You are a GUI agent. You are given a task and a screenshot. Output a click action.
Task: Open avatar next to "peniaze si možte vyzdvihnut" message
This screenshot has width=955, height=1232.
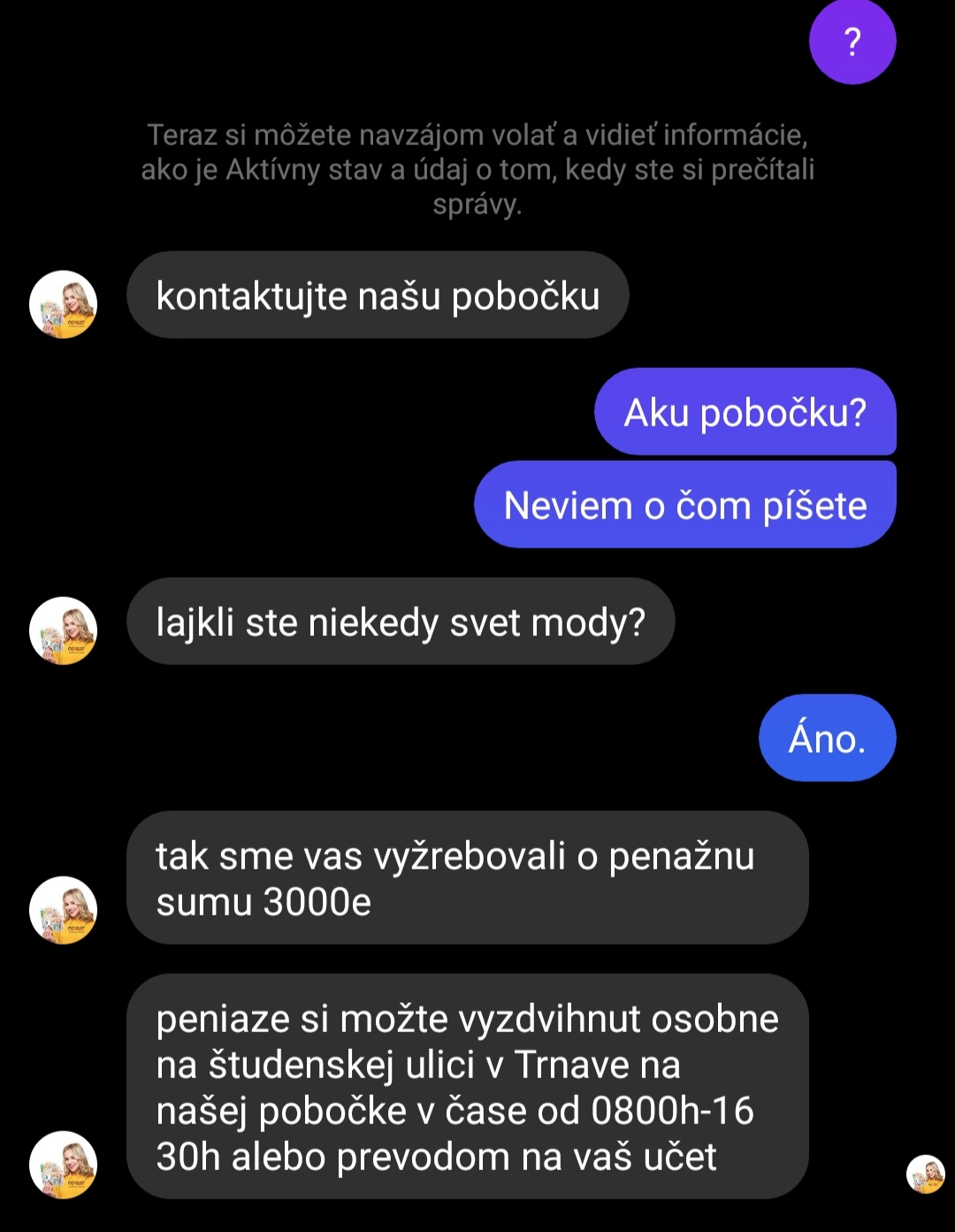coord(63,1165)
